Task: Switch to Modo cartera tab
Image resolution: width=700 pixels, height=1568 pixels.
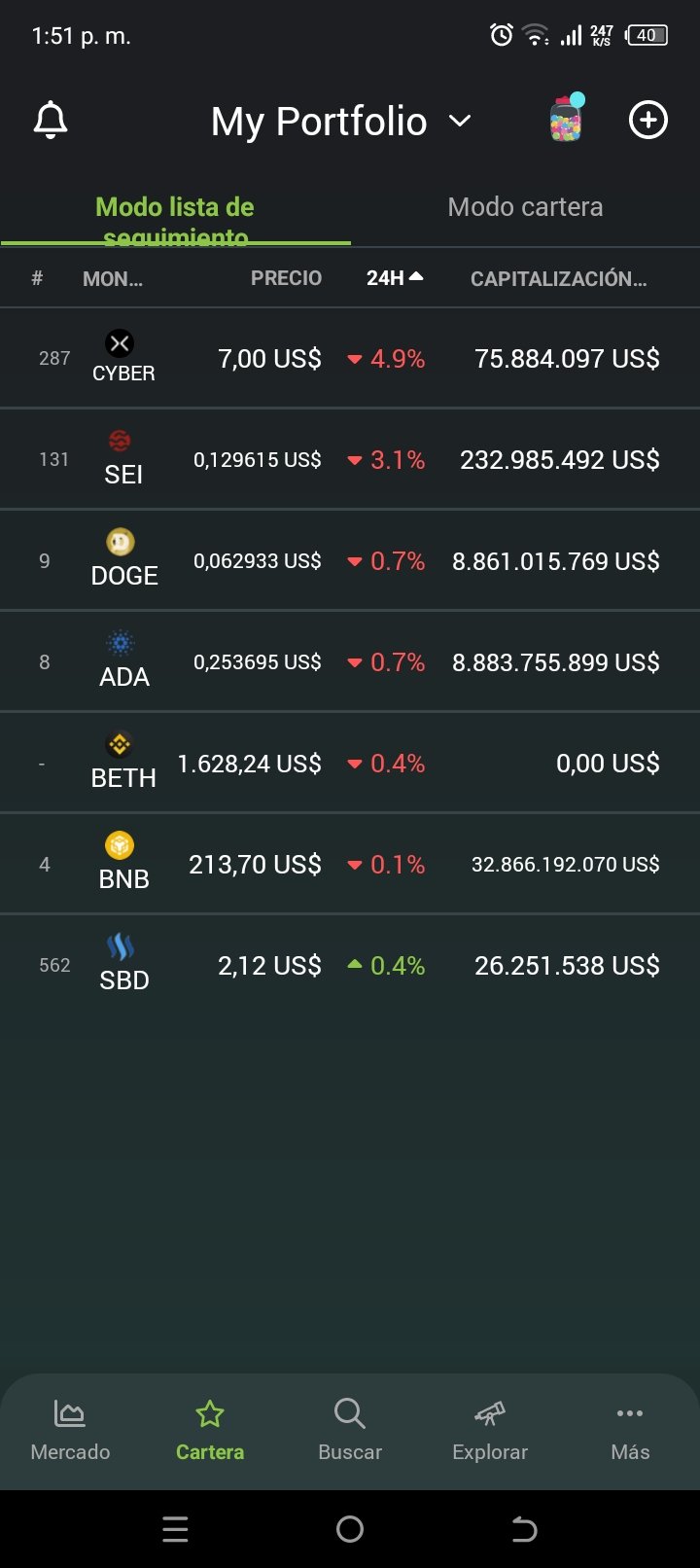Action: point(525,207)
